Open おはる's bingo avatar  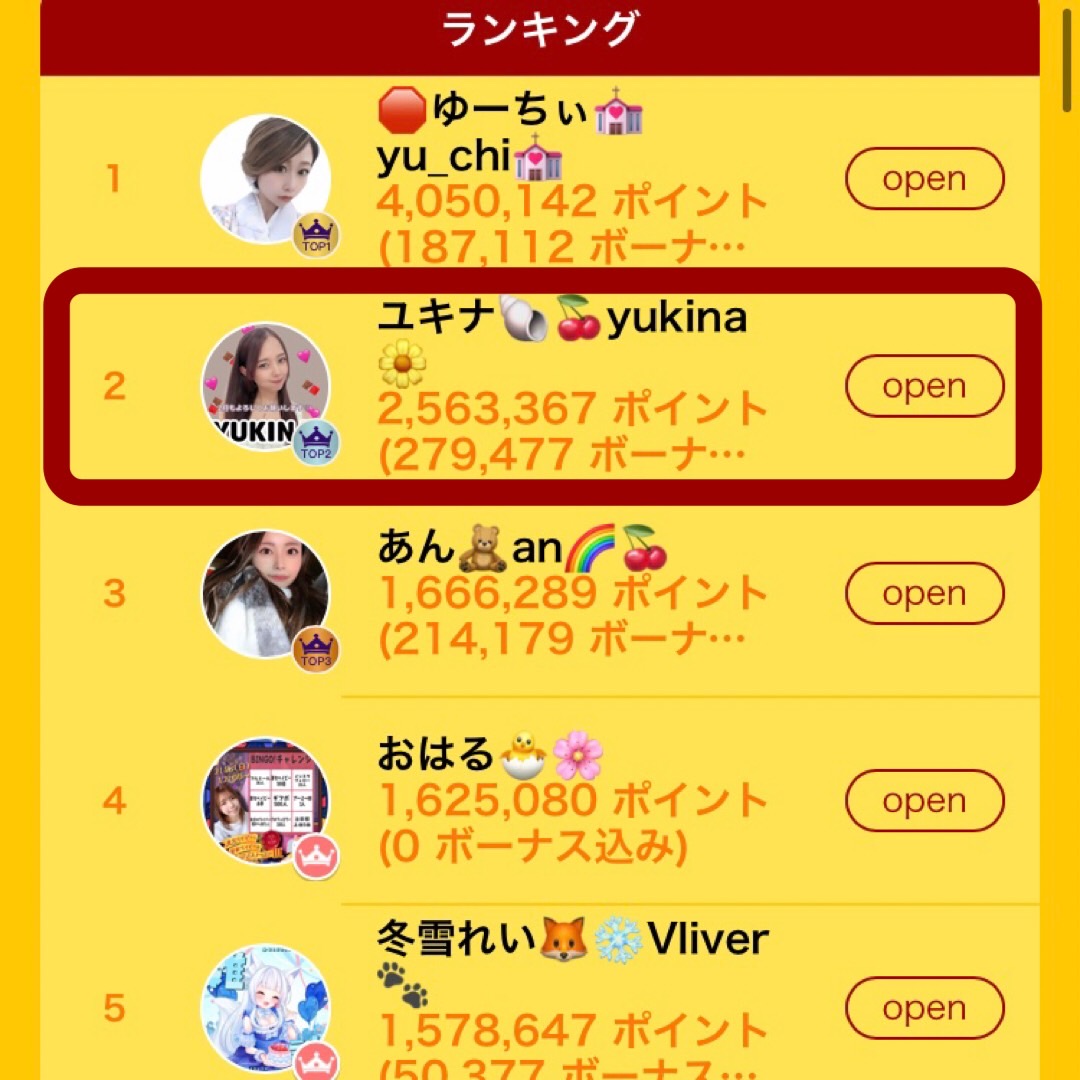click(x=265, y=800)
